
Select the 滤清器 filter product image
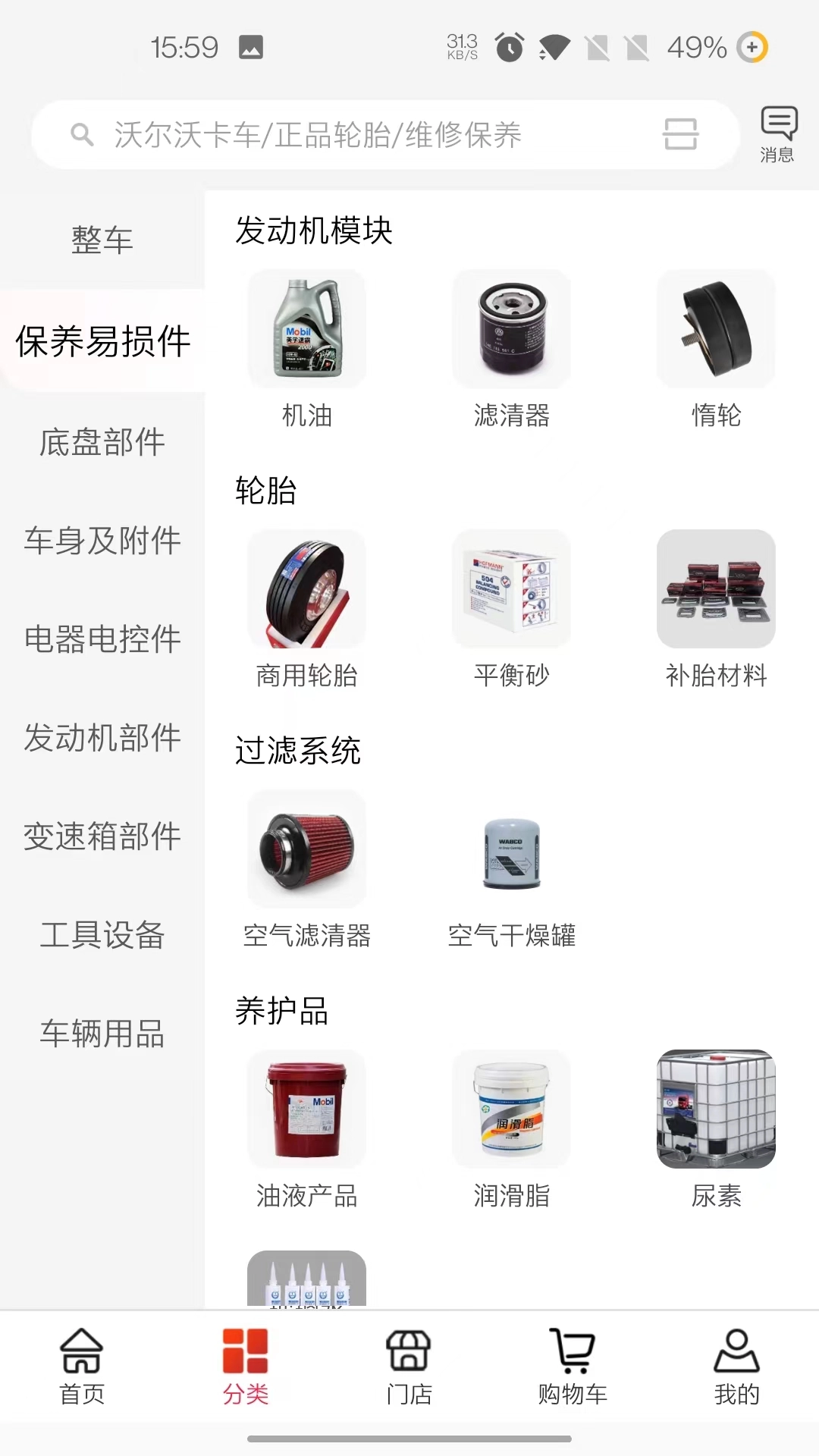[512, 330]
